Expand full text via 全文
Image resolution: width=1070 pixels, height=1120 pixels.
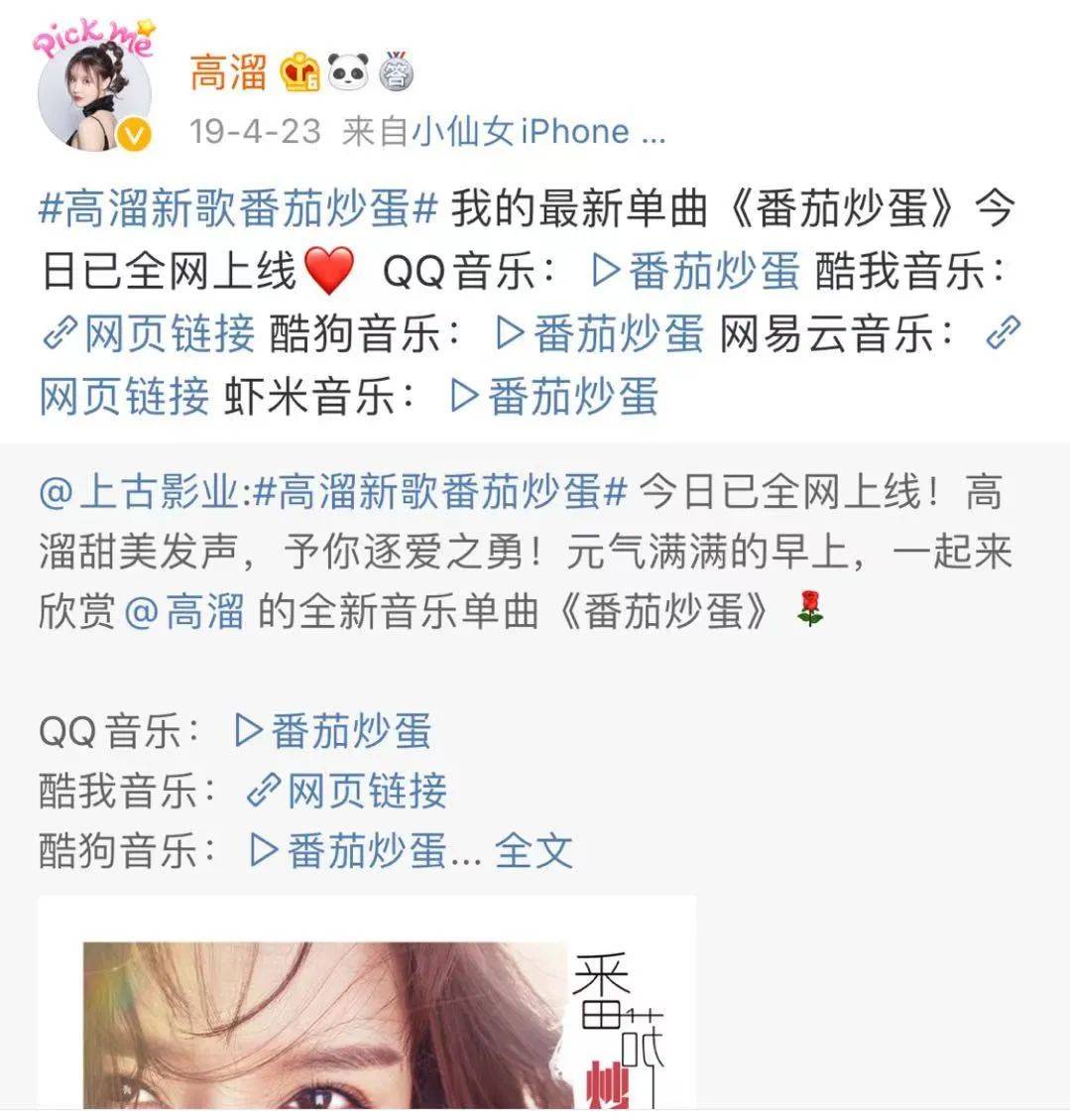tap(534, 851)
